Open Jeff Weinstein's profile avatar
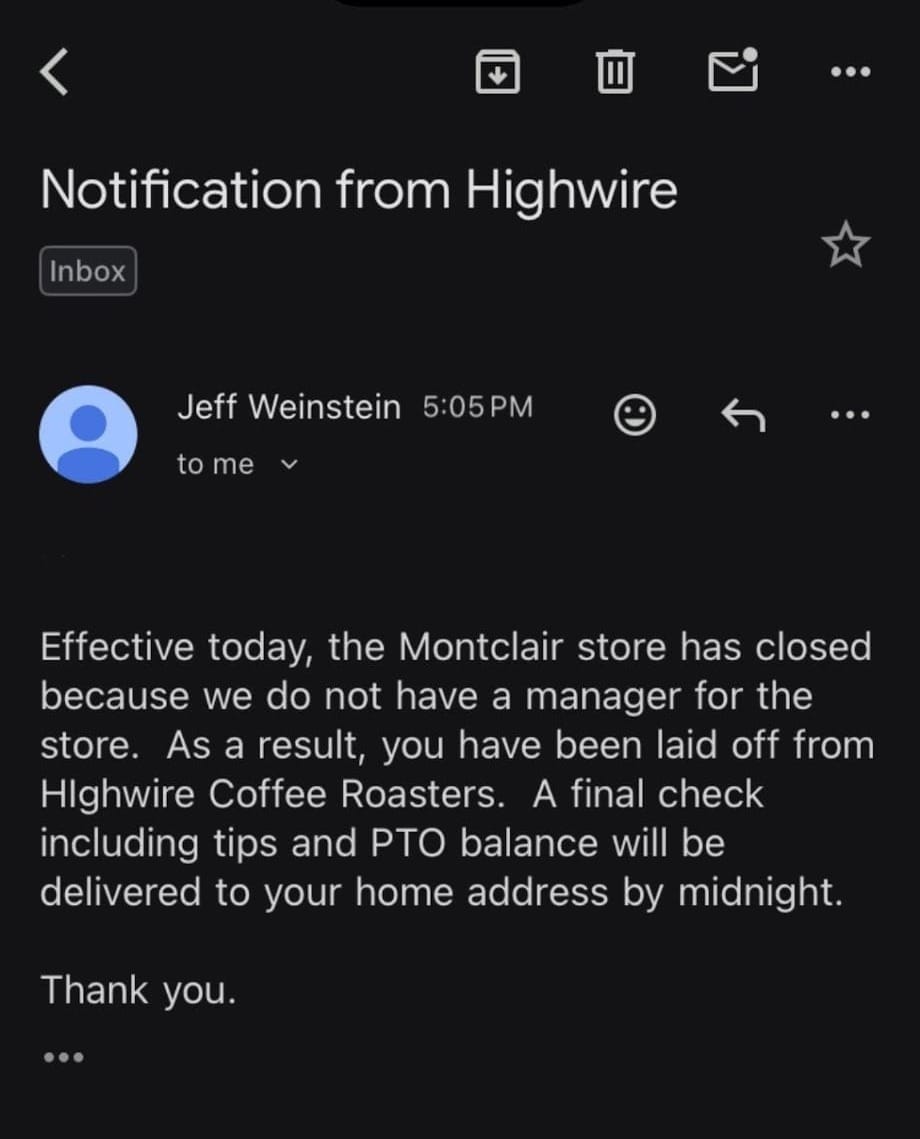Image resolution: width=920 pixels, height=1139 pixels. (x=88, y=434)
